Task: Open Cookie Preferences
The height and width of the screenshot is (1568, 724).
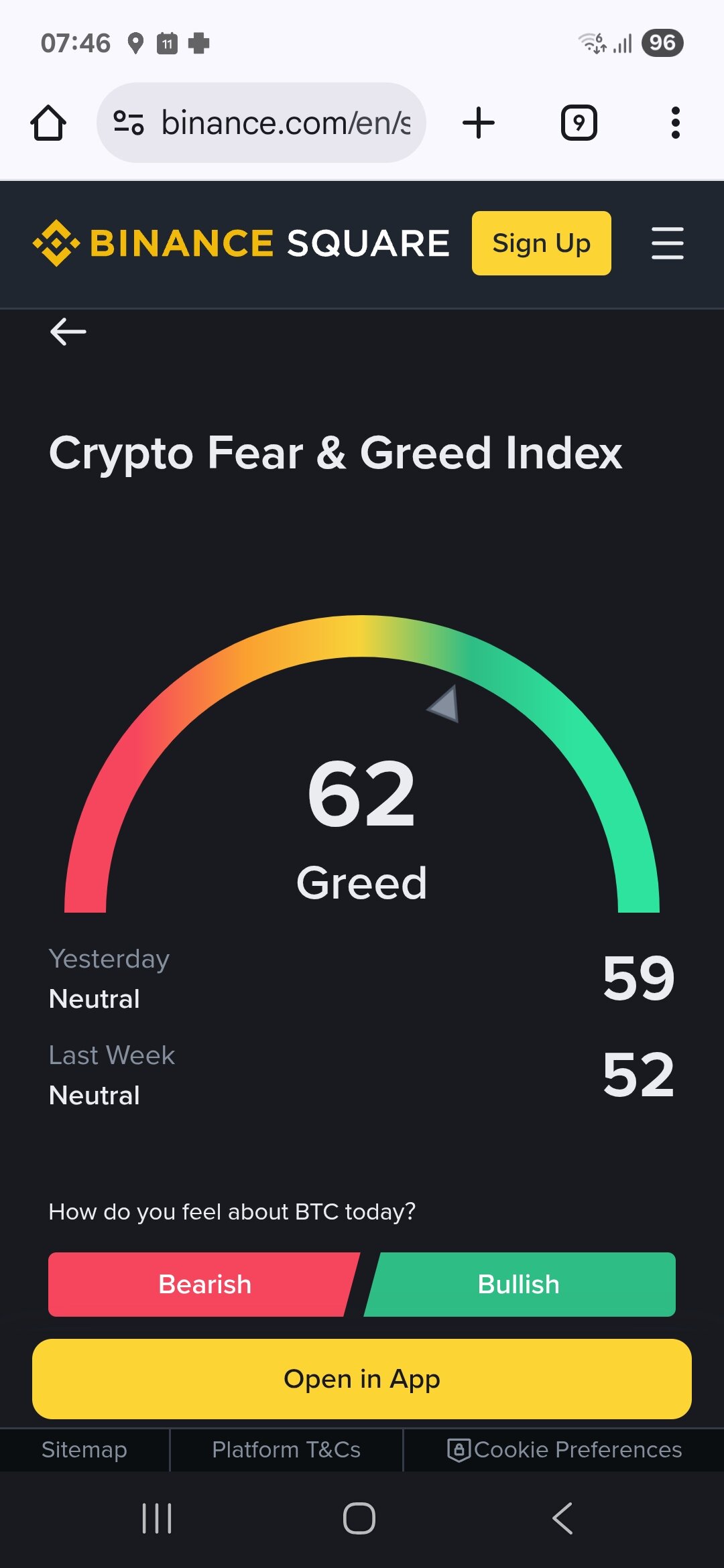Action: point(564,1450)
